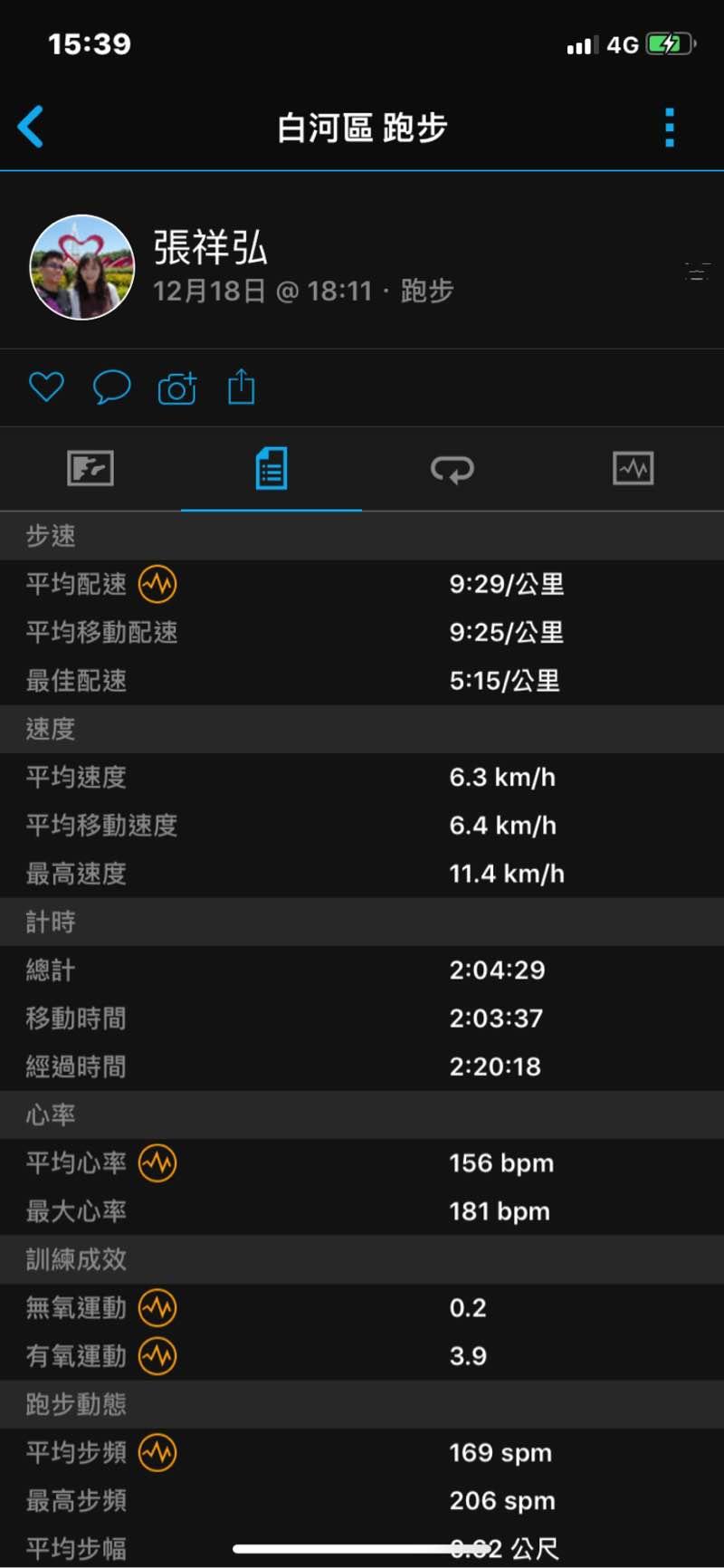
Task: Switch to the laps tab
Action: tap(452, 469)
